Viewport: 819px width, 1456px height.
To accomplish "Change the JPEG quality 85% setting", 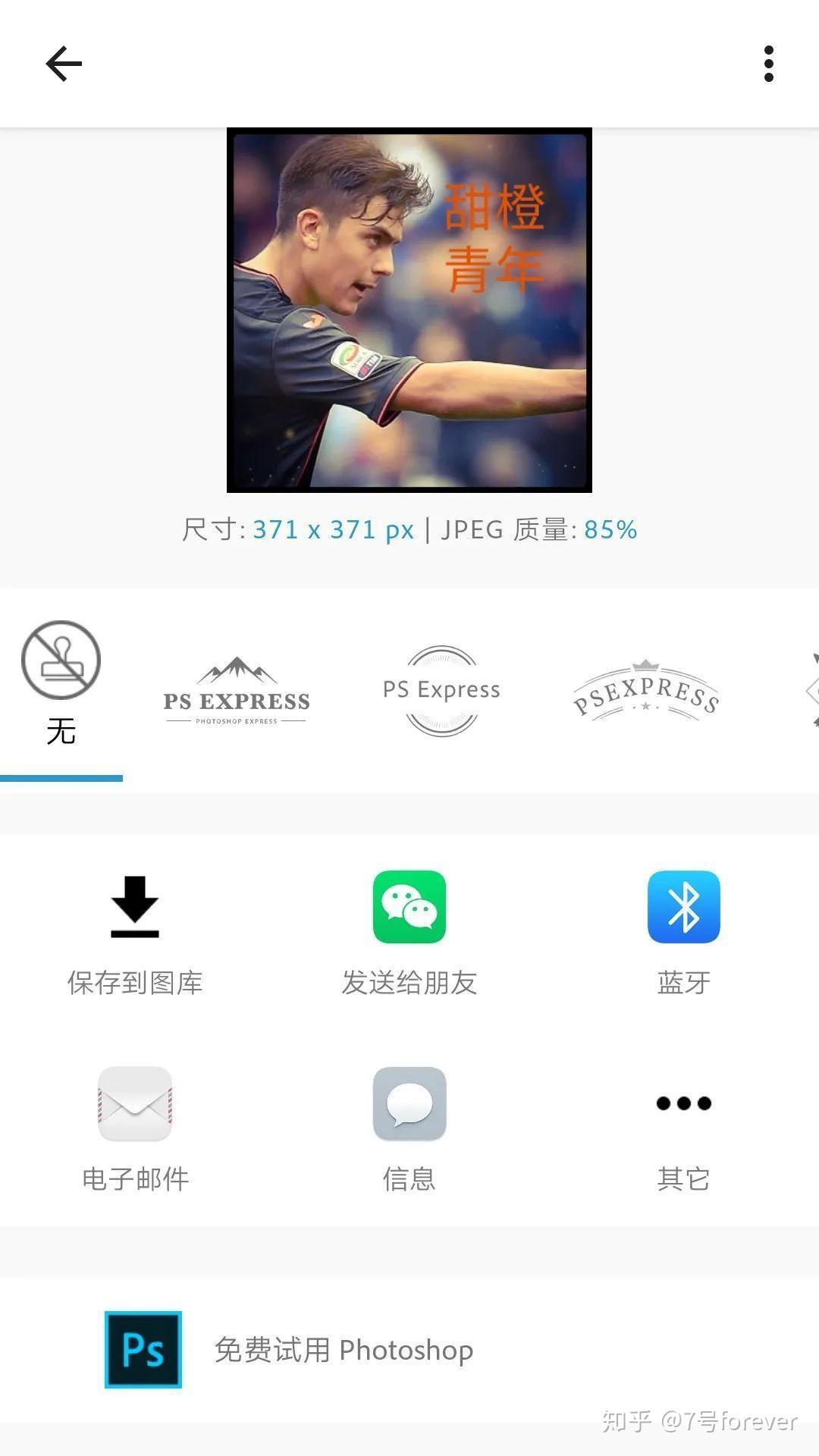I will pyautogui.click(x=610, y=529).
